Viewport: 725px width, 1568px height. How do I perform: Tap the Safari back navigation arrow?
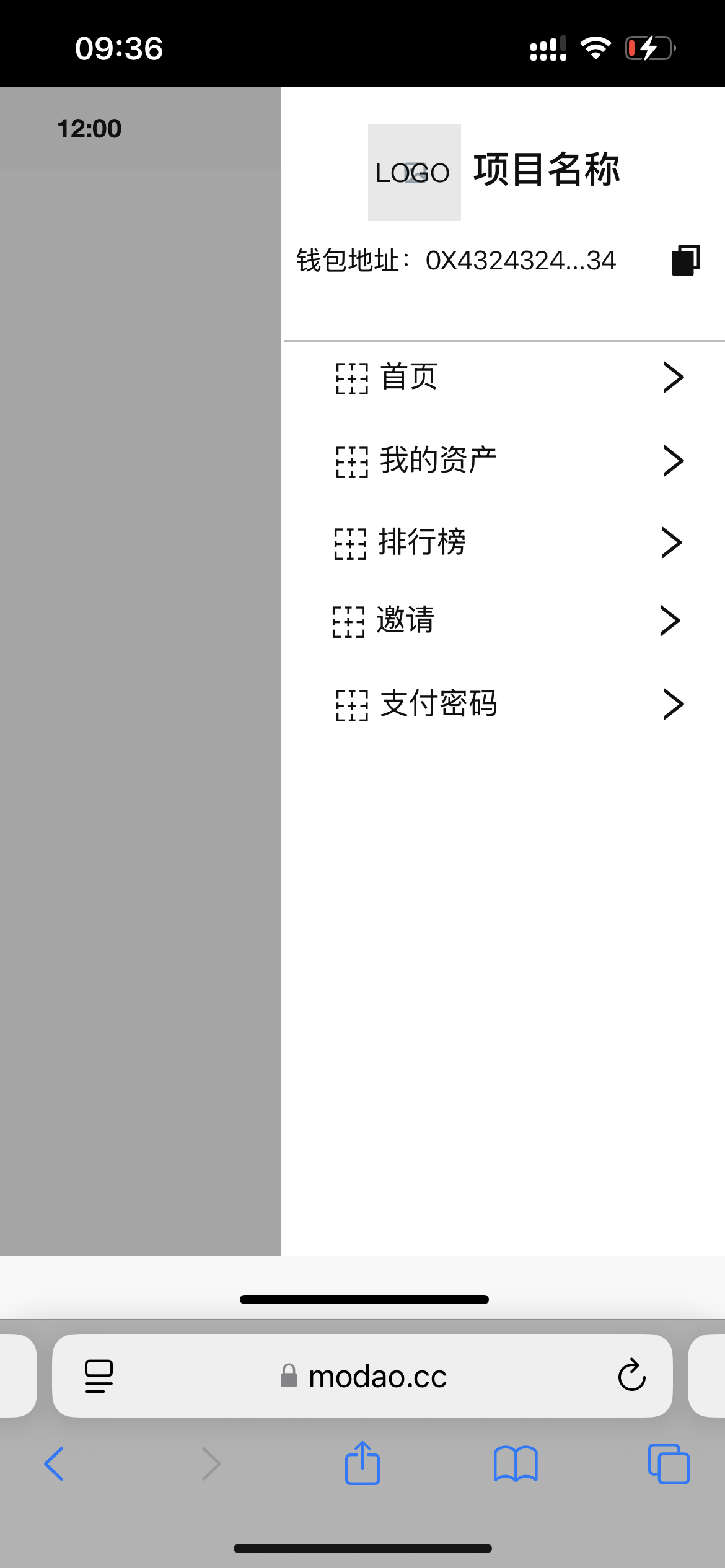54,1464
